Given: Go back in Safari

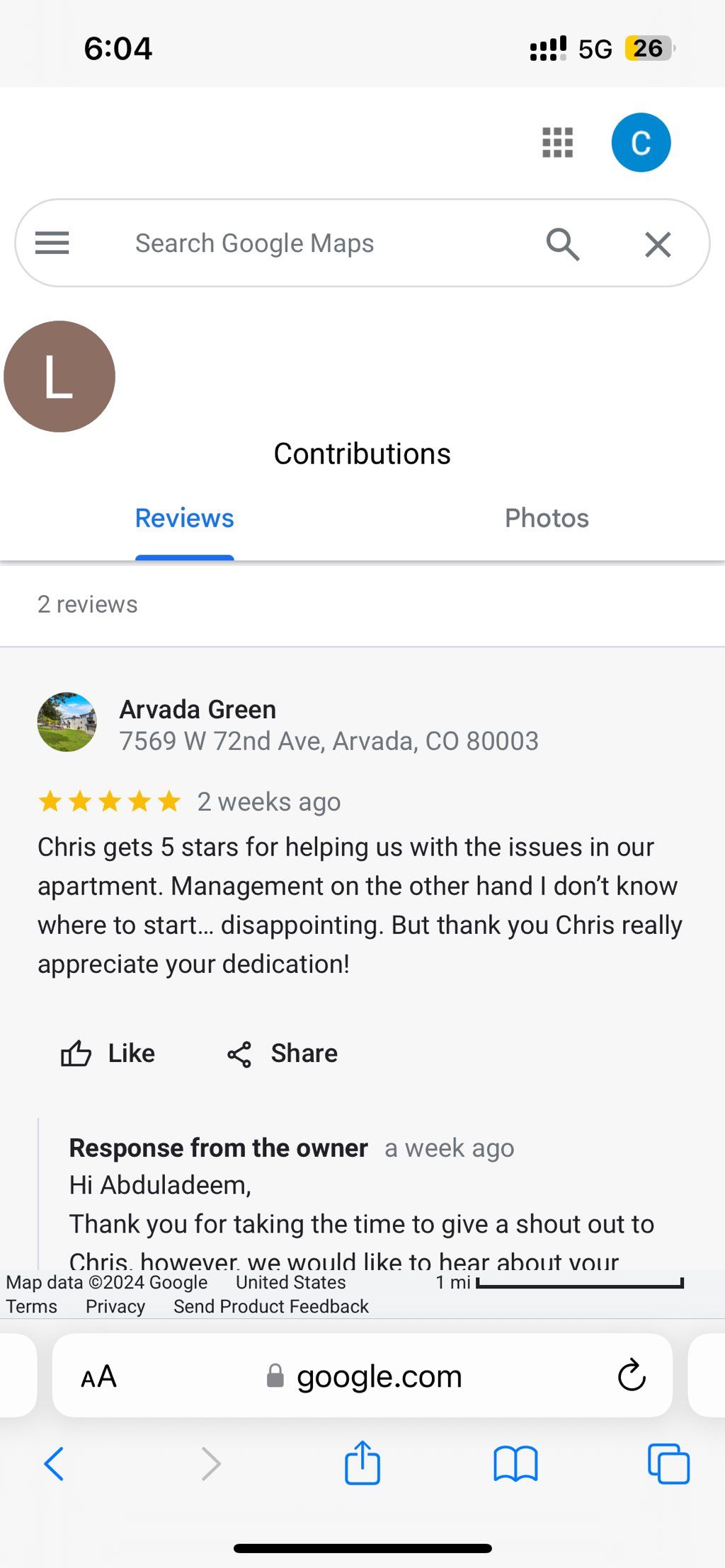Looking at the screenshot, I should click(x=55, y=1463).
